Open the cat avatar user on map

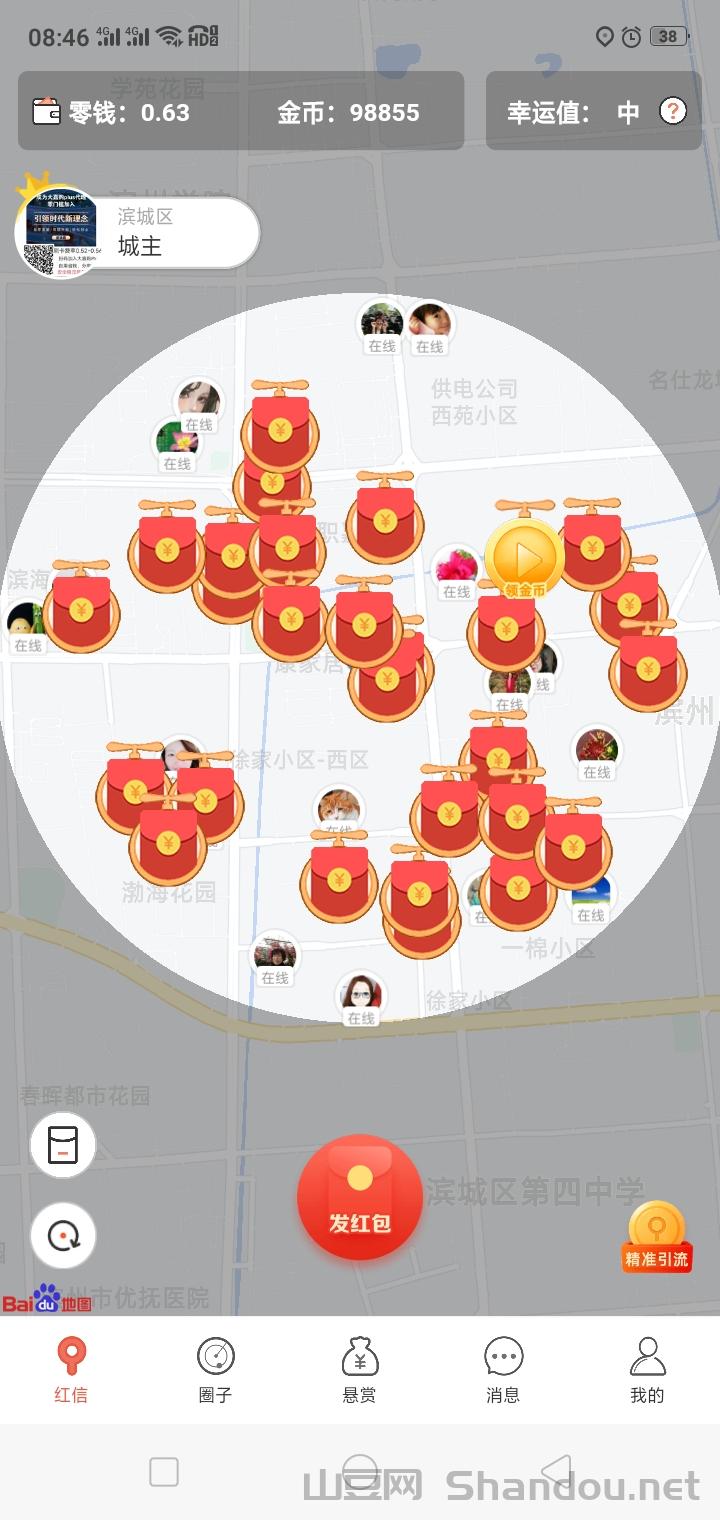(338, 806)
